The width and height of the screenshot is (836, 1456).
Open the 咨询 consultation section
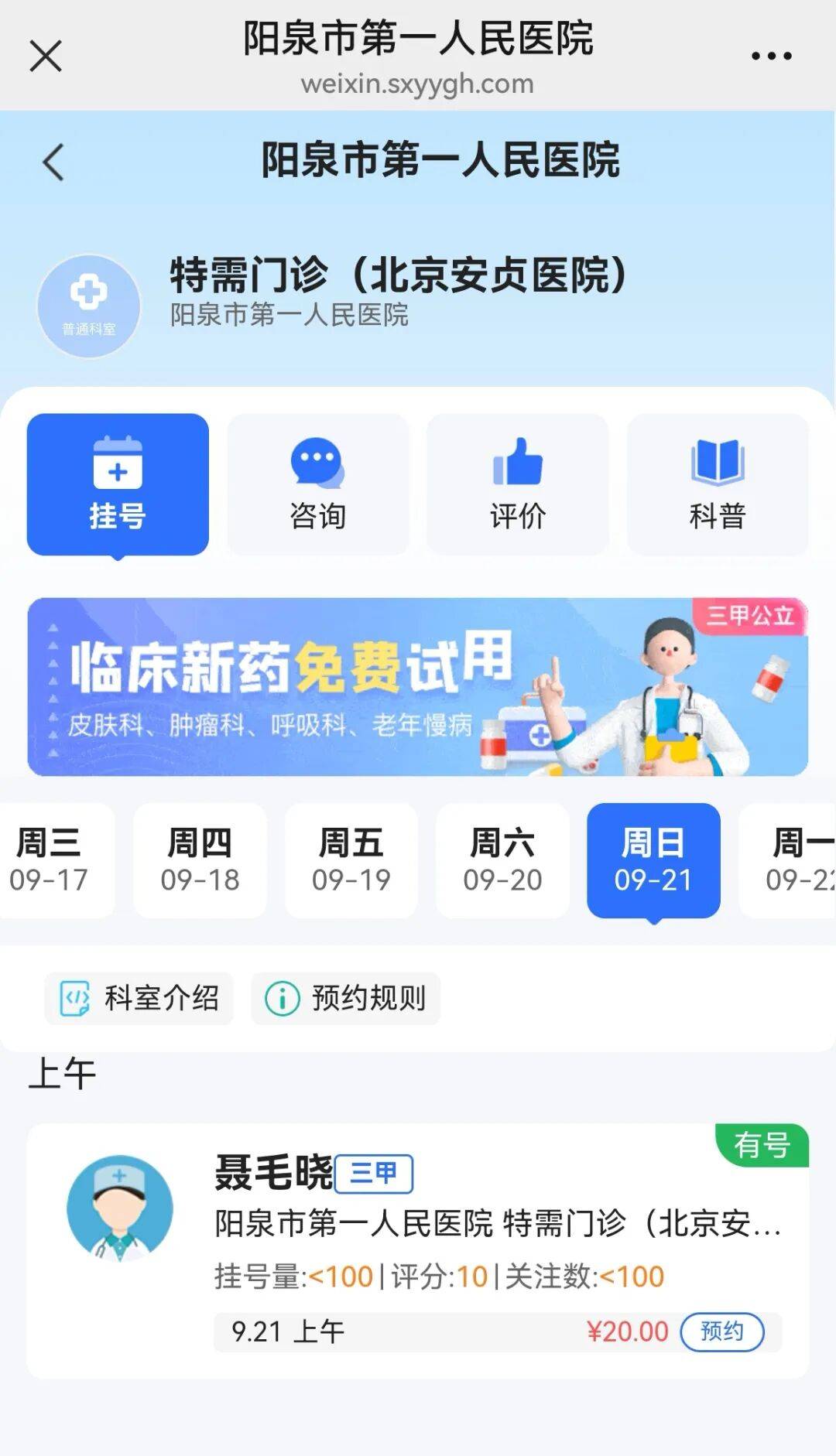(x=317, y=484)
